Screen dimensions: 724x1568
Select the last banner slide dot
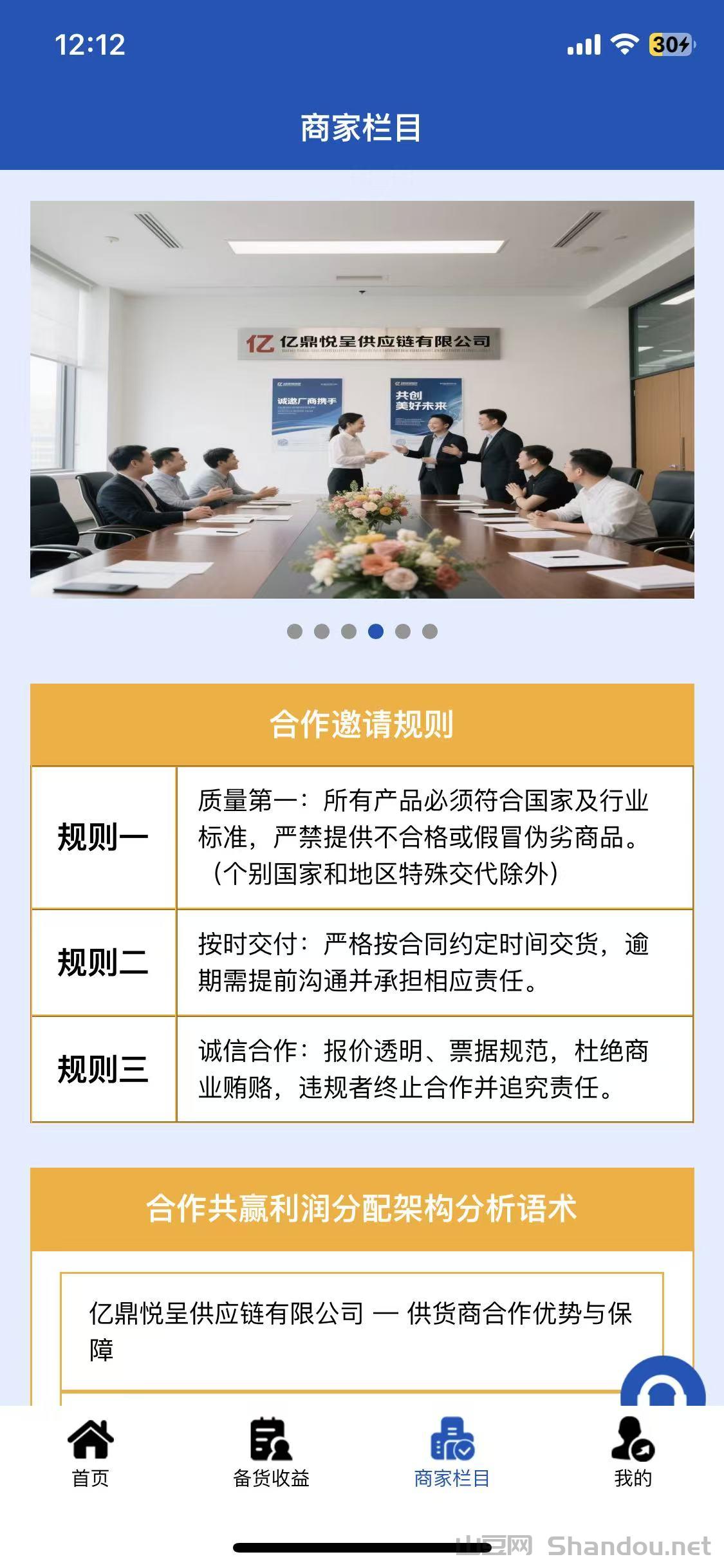(430, 631)
